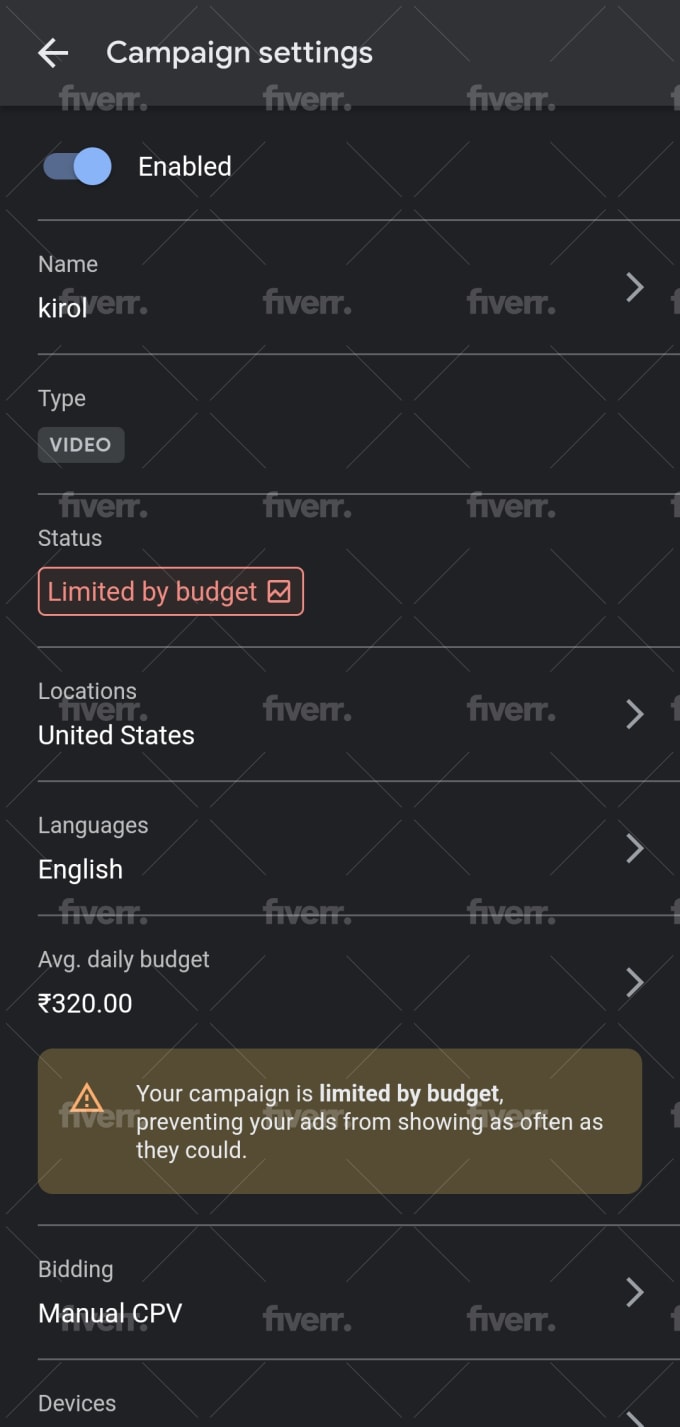Open the campaign Name row
Image resolution: width=680 pixels, height=1427 pixels.
pos(340,287)
